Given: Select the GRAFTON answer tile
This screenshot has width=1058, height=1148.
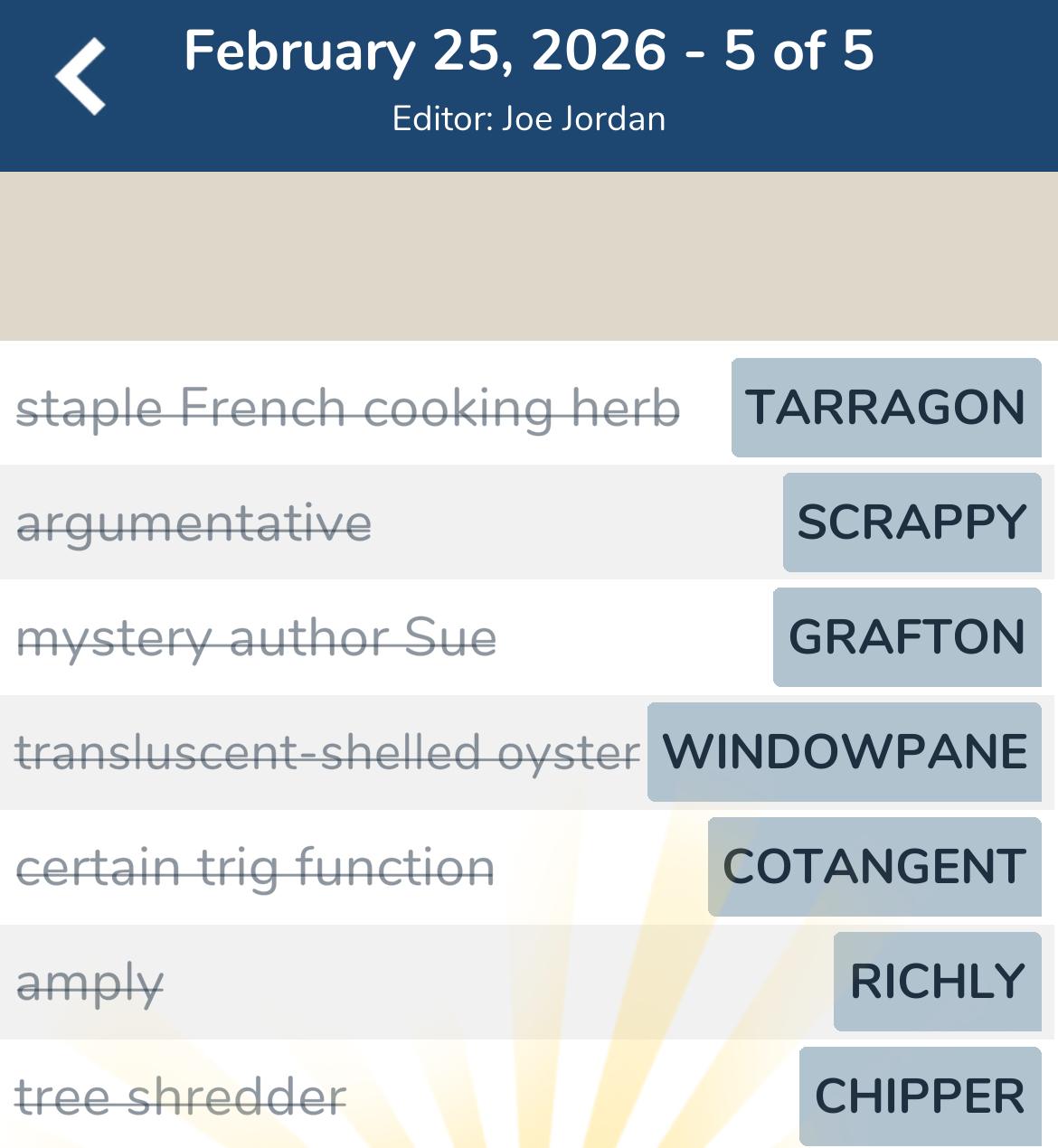Looking at the screenshot, I should 907,637.
